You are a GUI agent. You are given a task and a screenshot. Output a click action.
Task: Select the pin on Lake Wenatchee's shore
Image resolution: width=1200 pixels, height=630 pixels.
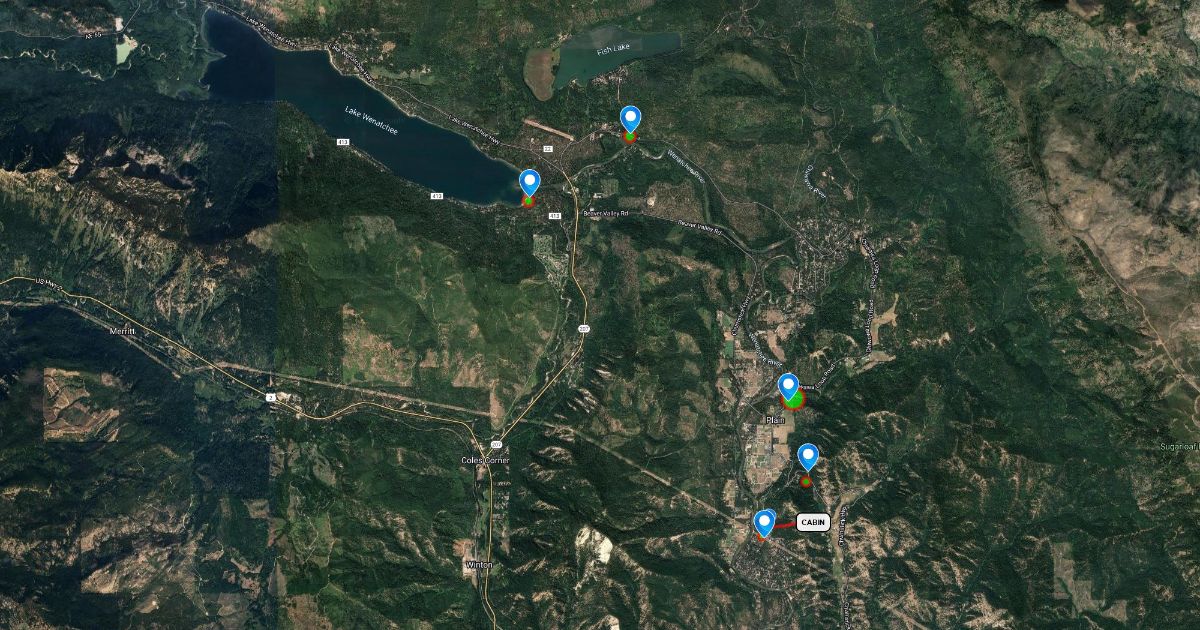530,184
